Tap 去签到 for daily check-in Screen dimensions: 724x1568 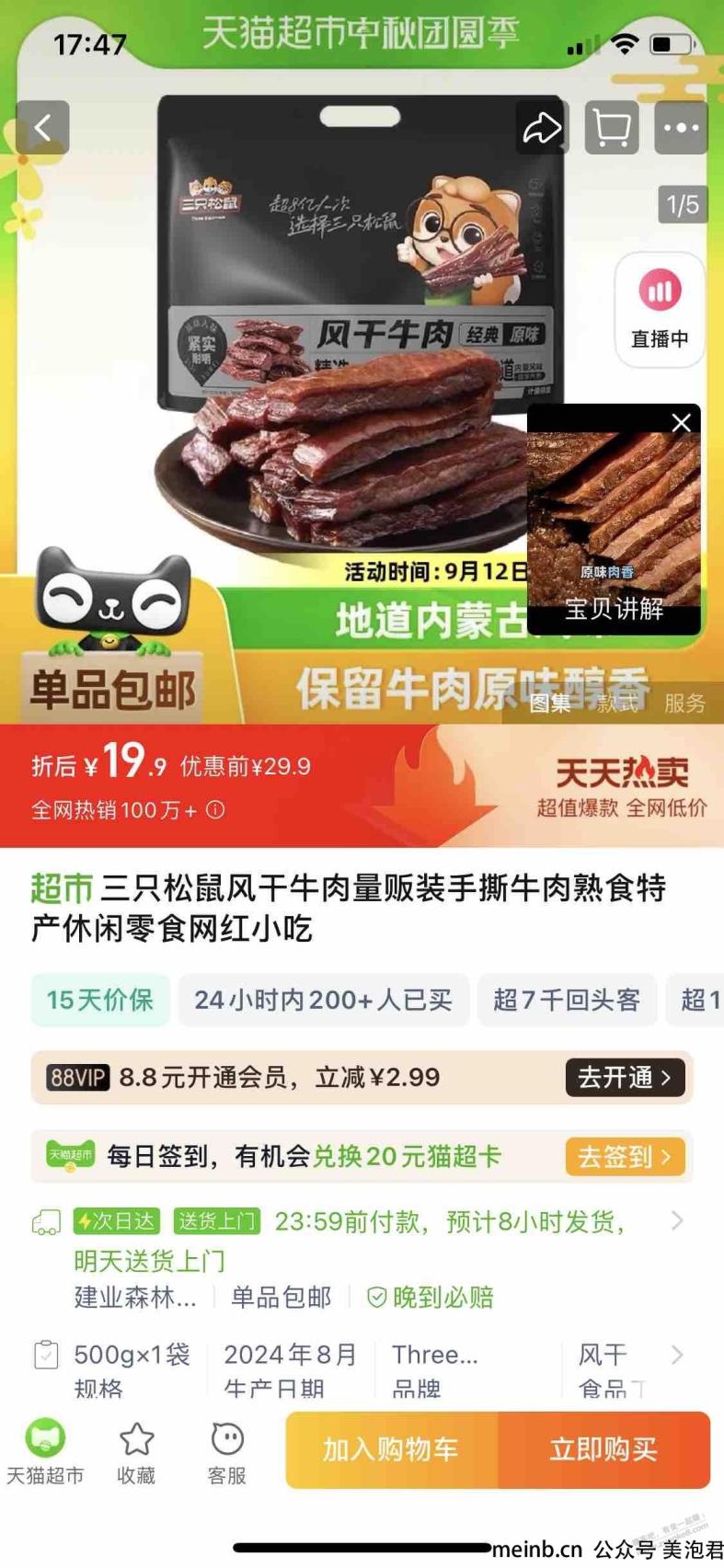point(625,1156)
